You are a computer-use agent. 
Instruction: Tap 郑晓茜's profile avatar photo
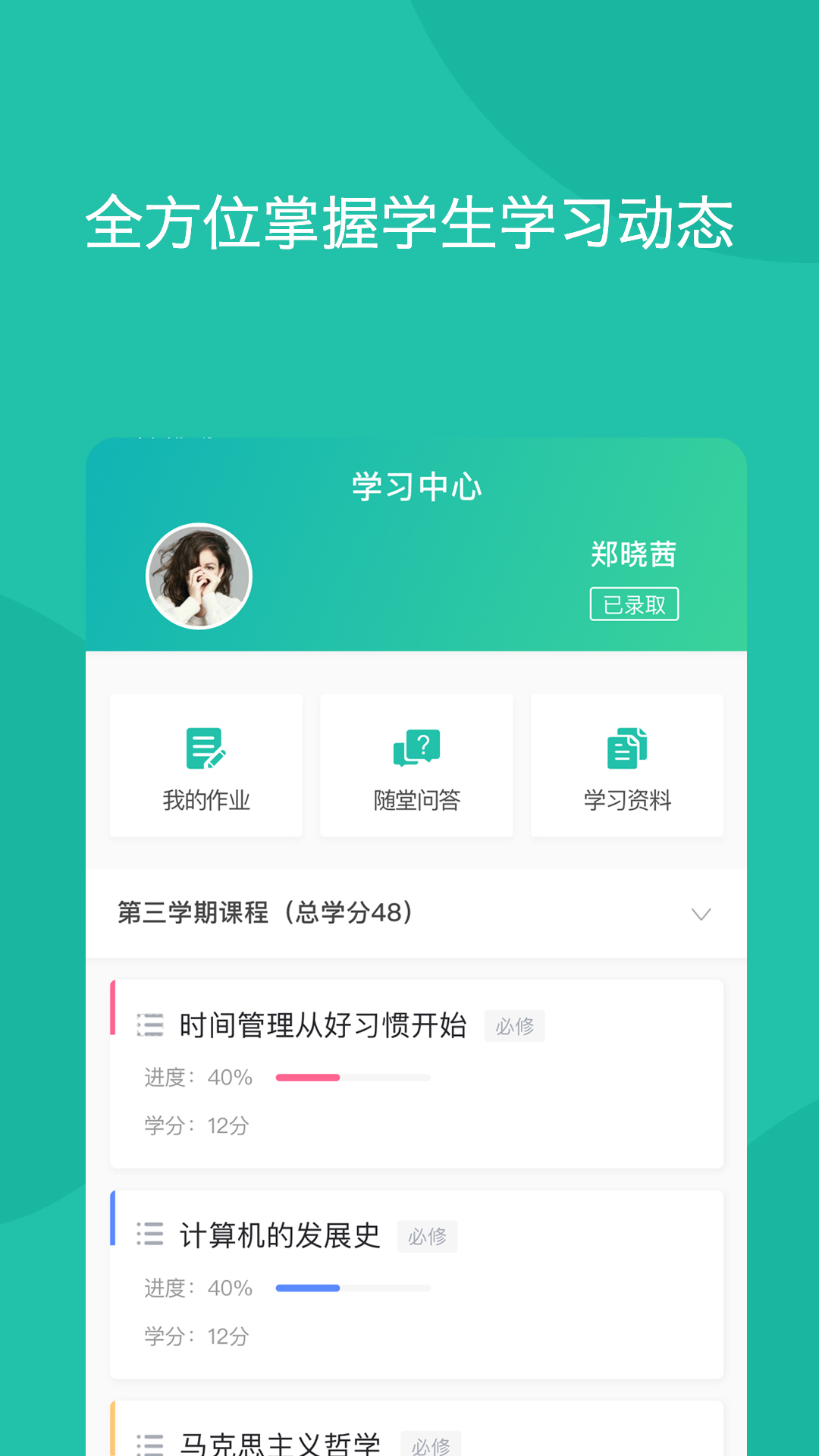(197, 576)
